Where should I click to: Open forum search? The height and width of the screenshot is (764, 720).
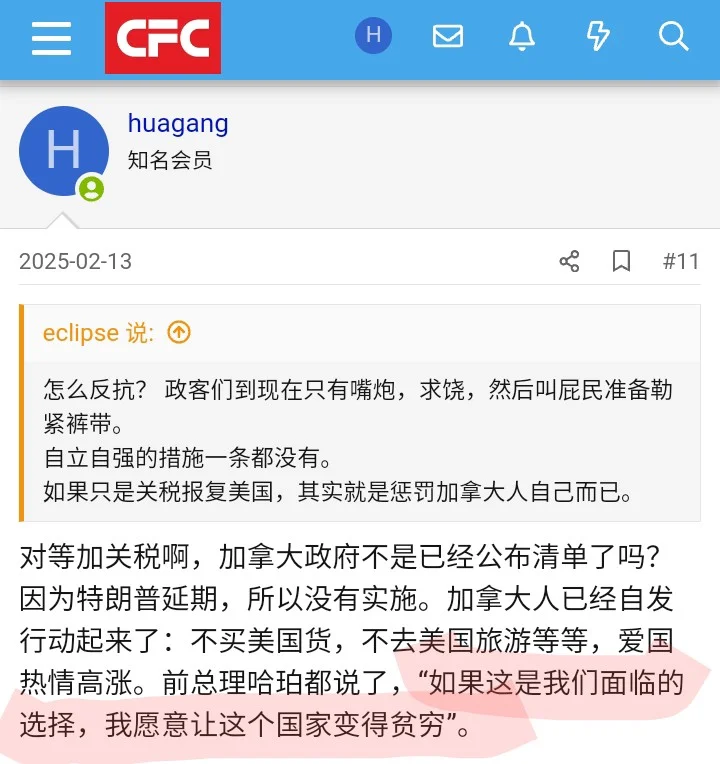pyautogui.click(x=673, y=37)
